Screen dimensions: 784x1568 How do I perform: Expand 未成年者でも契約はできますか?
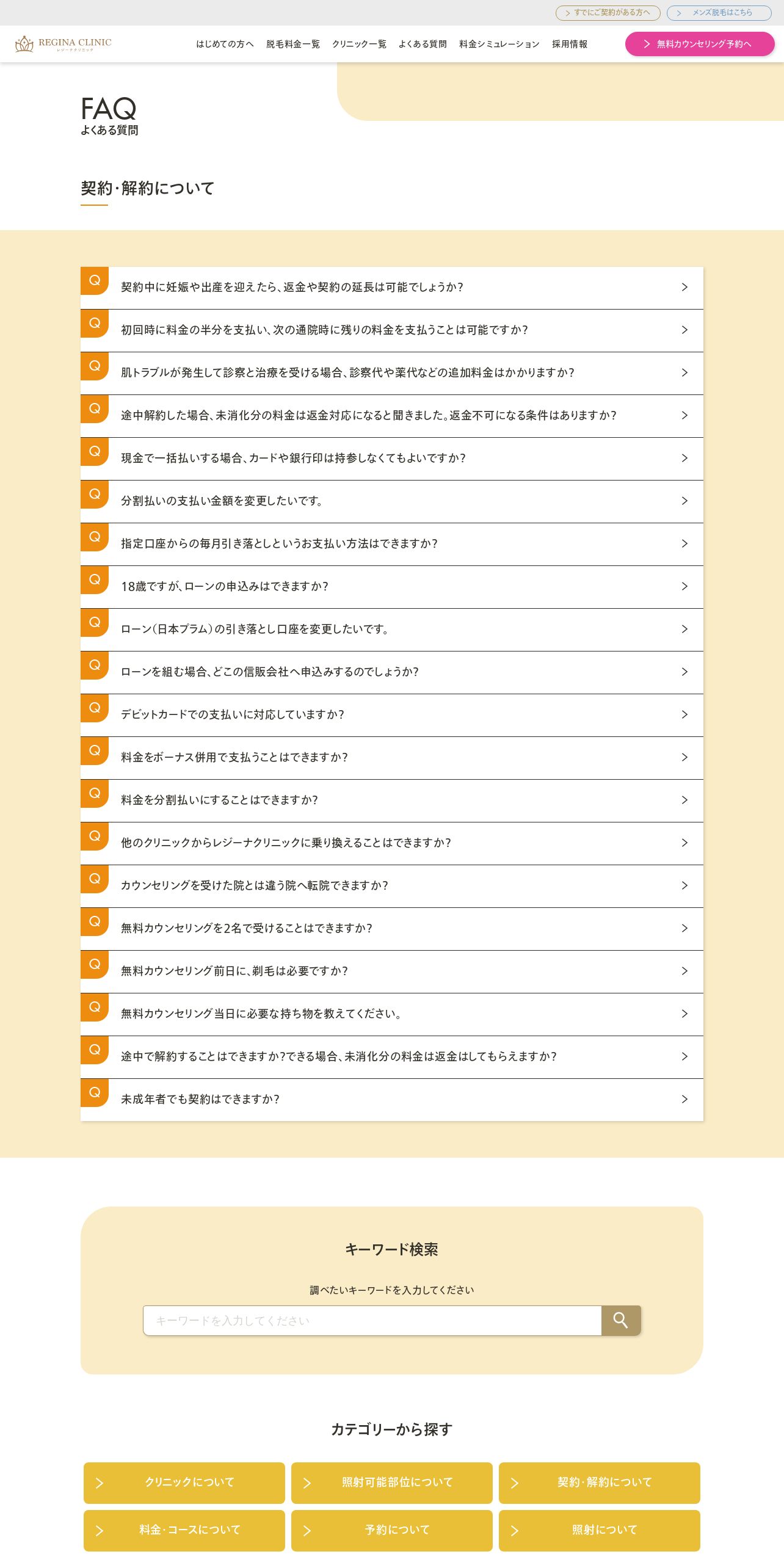point(392,1100)
